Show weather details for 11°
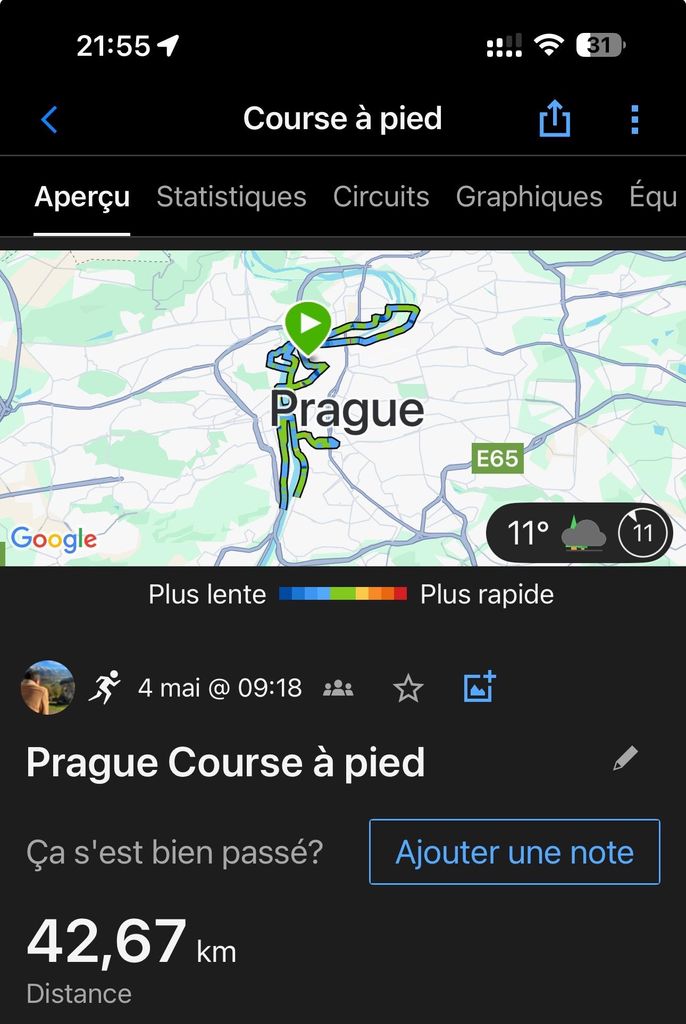 pos(579,533)
